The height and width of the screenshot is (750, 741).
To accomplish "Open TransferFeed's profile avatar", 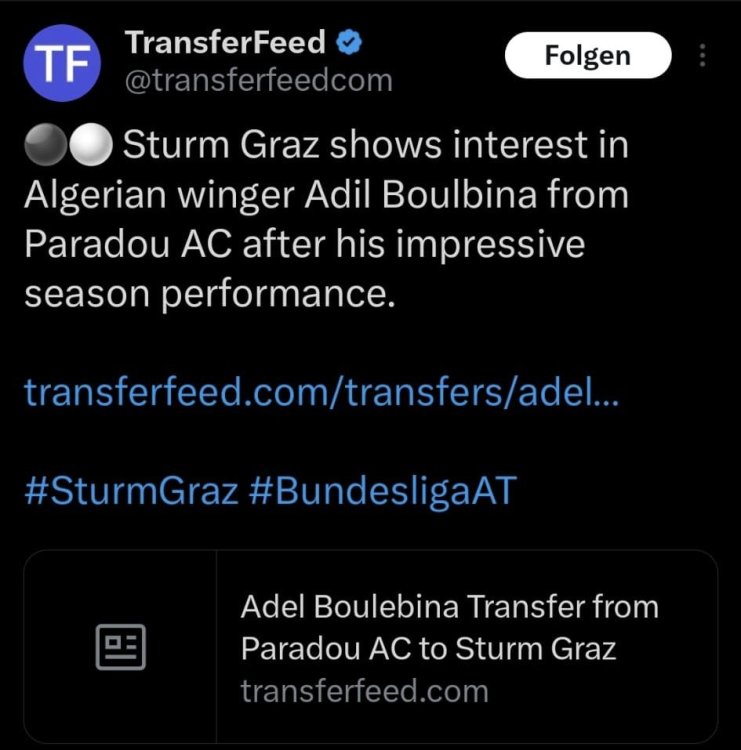I will [x=63, y=62].
